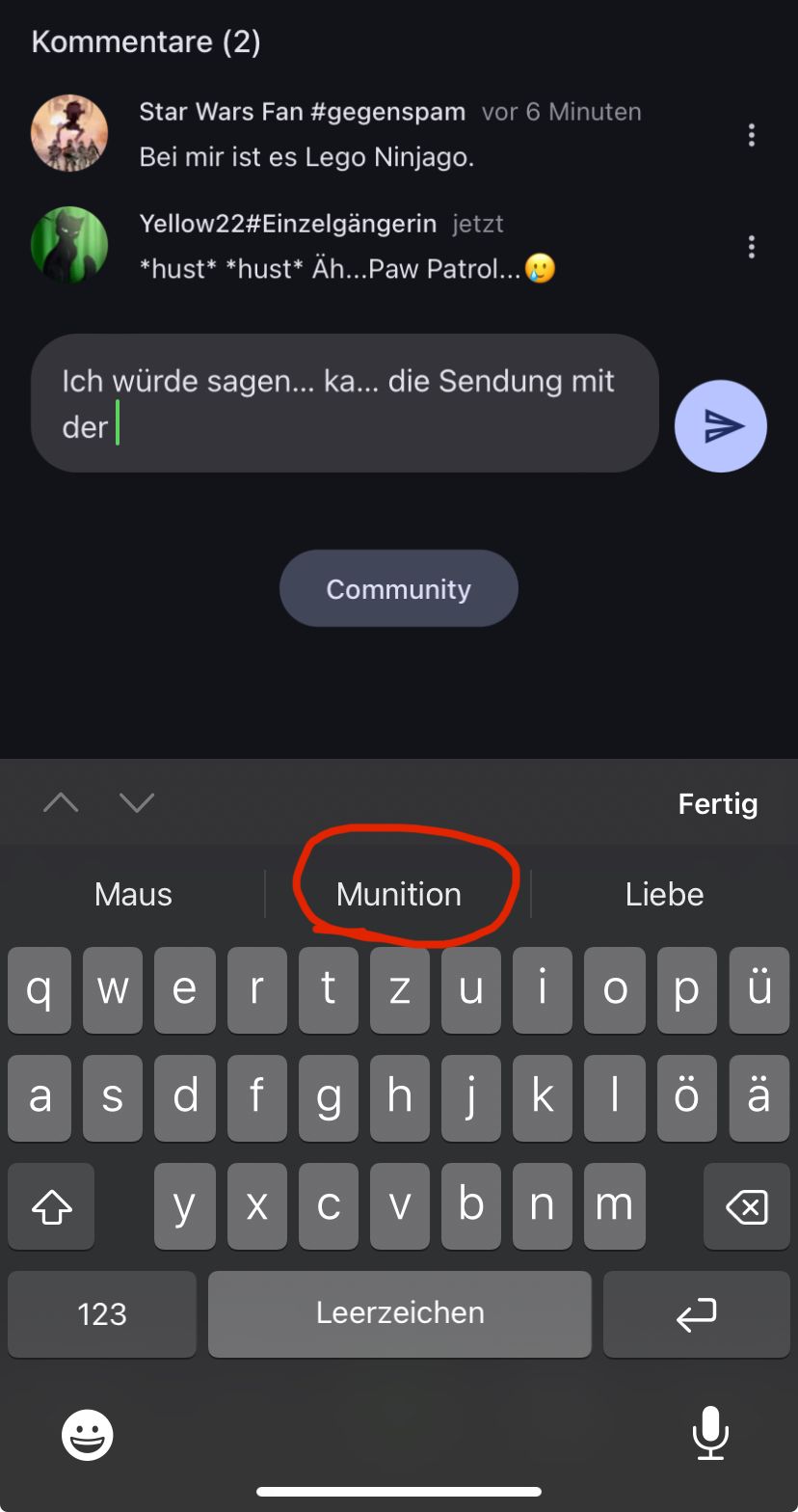The width and height of the screenshot is (798, 1512).
Task: Open Star Wars Fan's profile picture
Action: click(69, 134)
